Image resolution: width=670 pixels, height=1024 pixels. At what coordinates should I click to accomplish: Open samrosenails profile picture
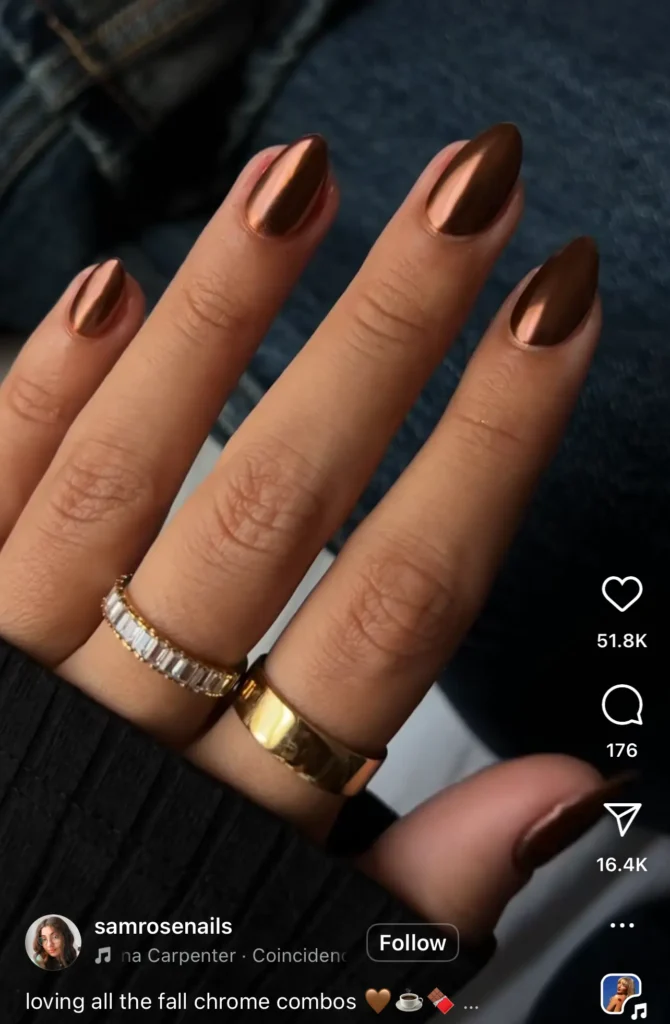pos(53,942)
